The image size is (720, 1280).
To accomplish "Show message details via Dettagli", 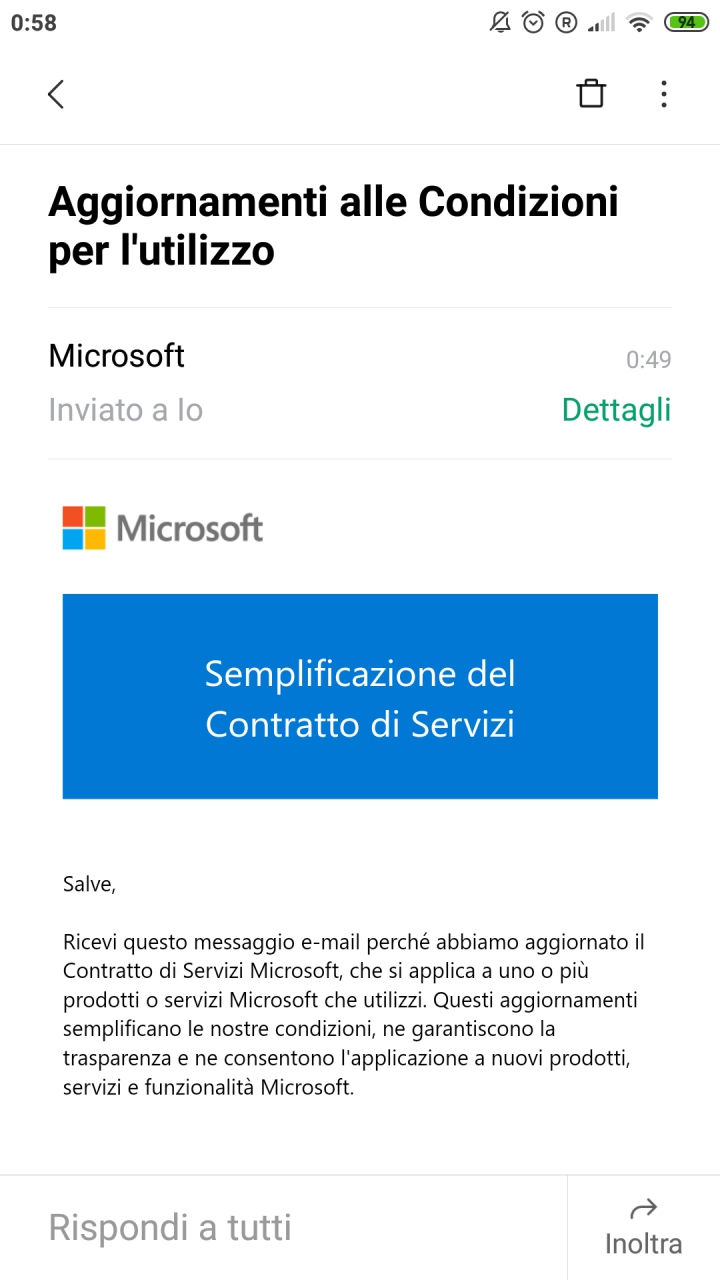I will click(x=616, y=410).
